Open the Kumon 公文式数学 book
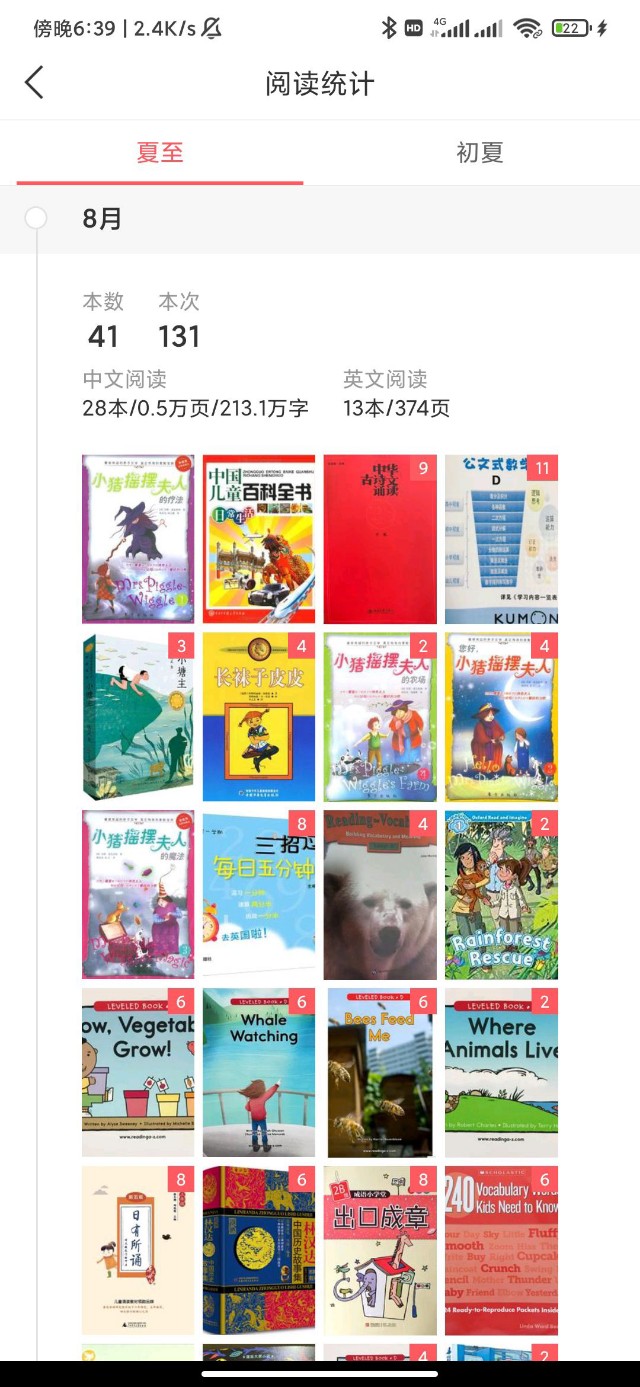The image size is (640, 1387). pos(501,540)
